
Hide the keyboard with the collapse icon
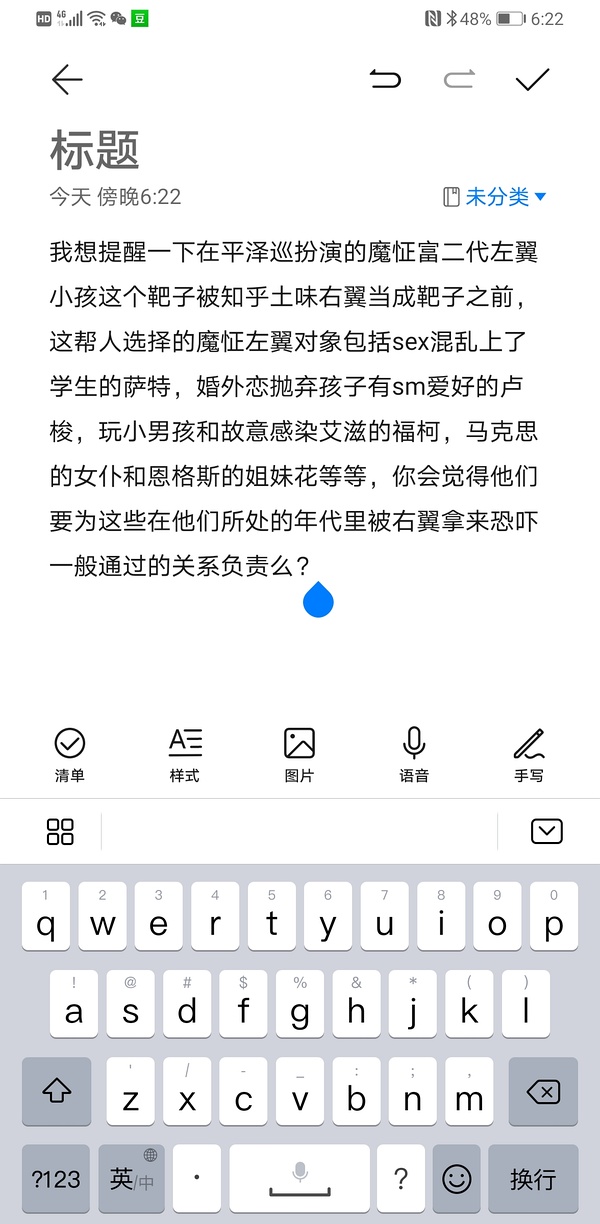[x=546, y=831]
